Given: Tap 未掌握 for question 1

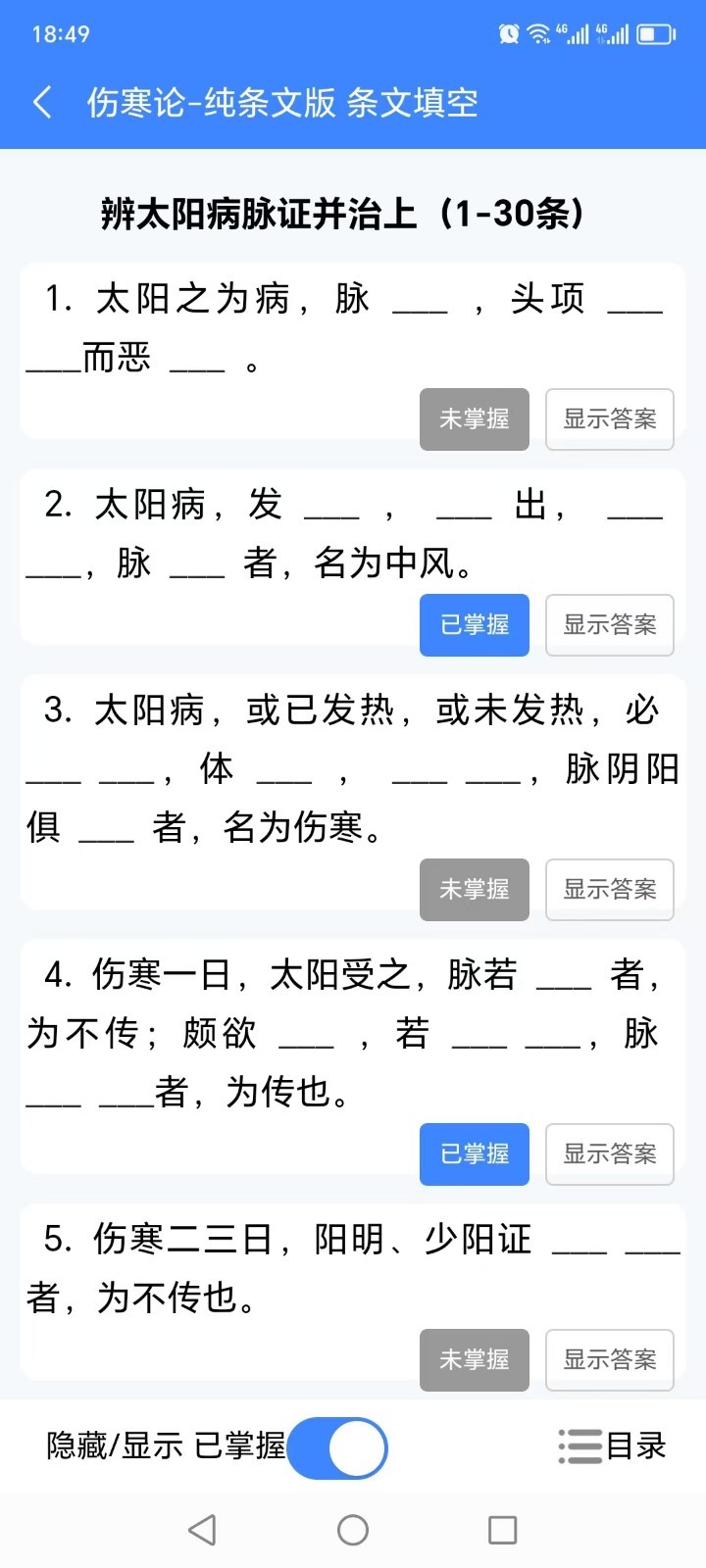Looking at the screenshot, I should [x=475, y=419].
